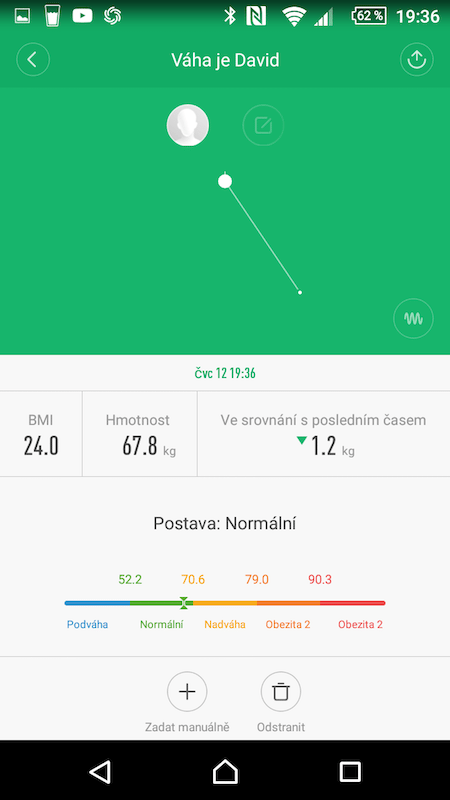
Task: Select the large weight point on graph
Action: pyautogui.click(x=225, y=181)
